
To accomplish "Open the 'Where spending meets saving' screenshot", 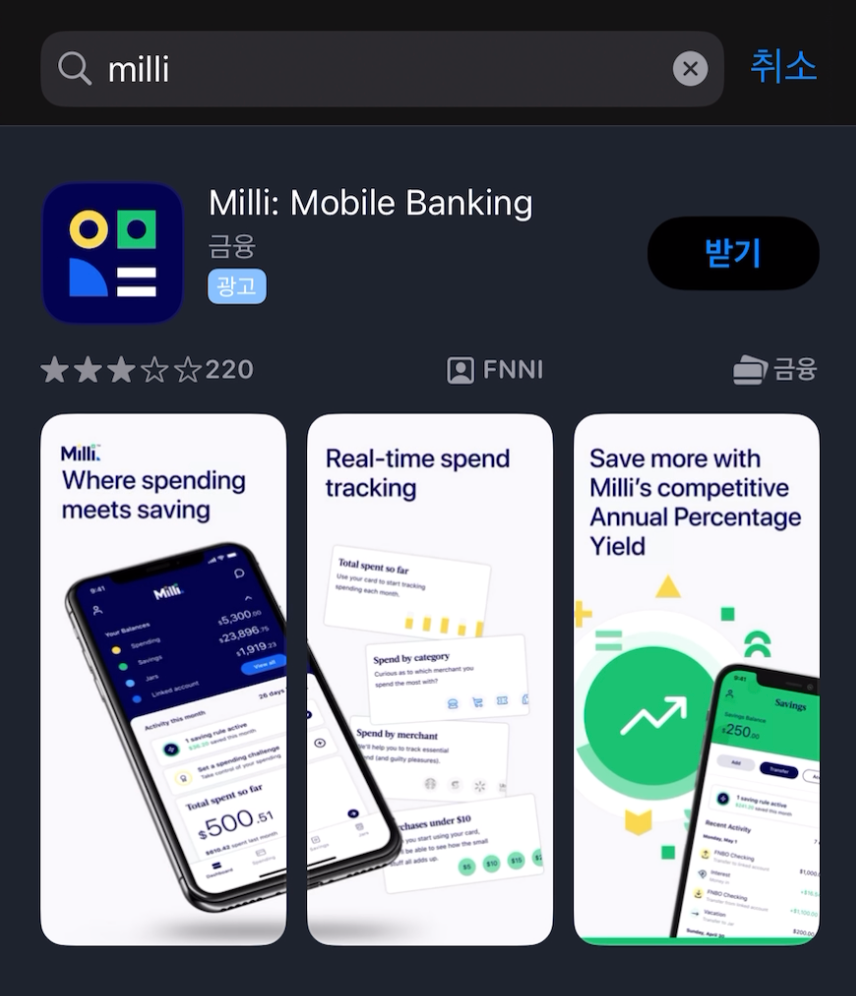I will (163, 680).
